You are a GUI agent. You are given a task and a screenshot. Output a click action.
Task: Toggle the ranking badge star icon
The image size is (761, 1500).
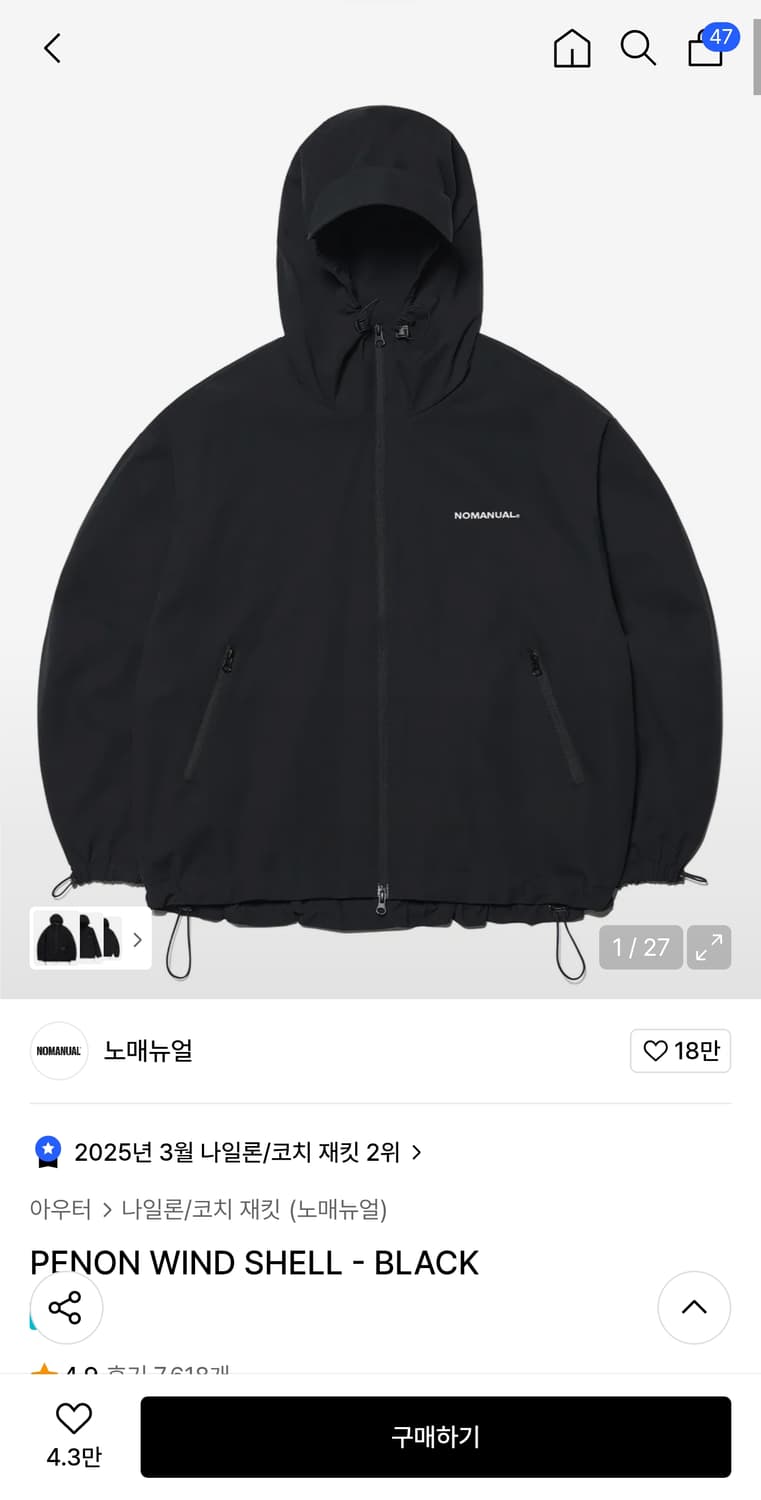coord(47,1151)
